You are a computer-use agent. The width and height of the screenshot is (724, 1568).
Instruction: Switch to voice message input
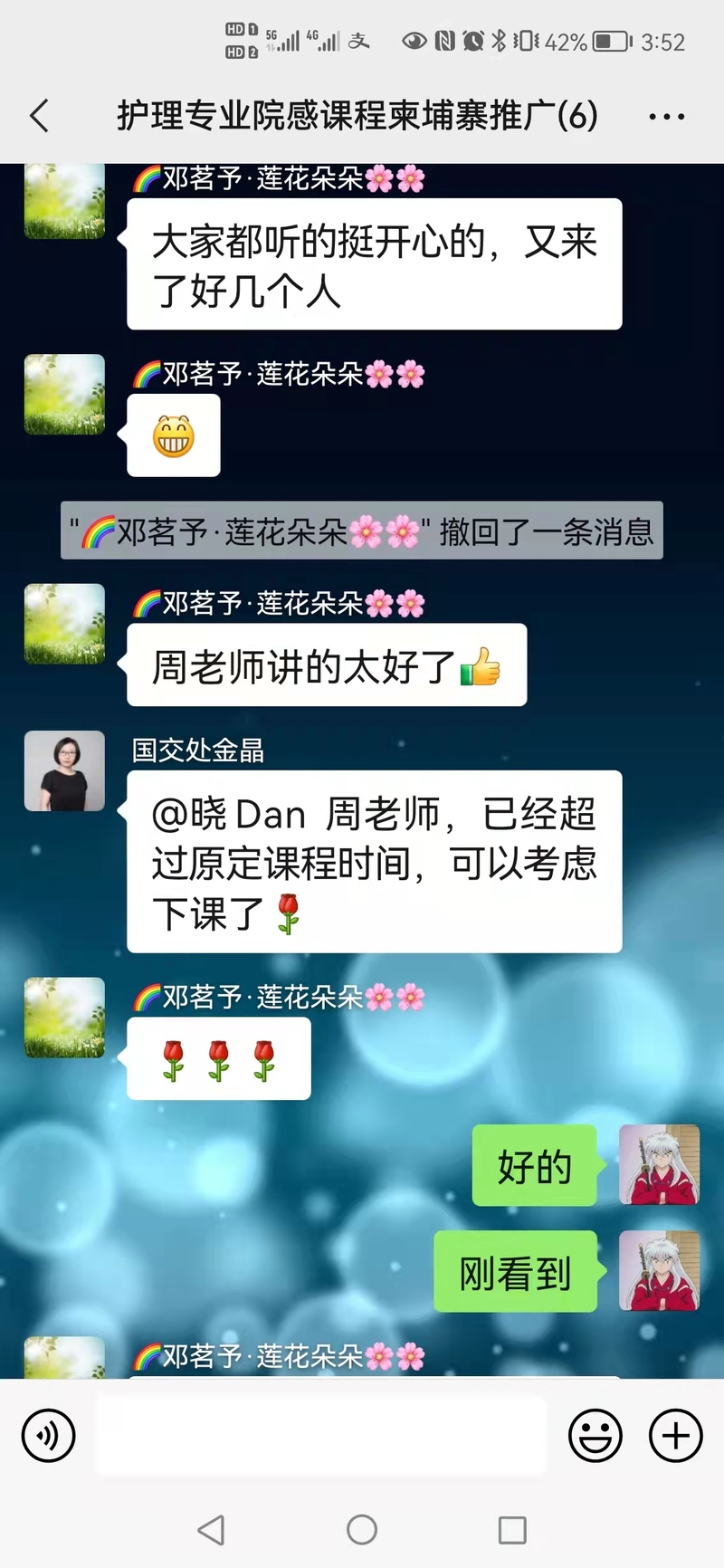(x=48, y=1435)
